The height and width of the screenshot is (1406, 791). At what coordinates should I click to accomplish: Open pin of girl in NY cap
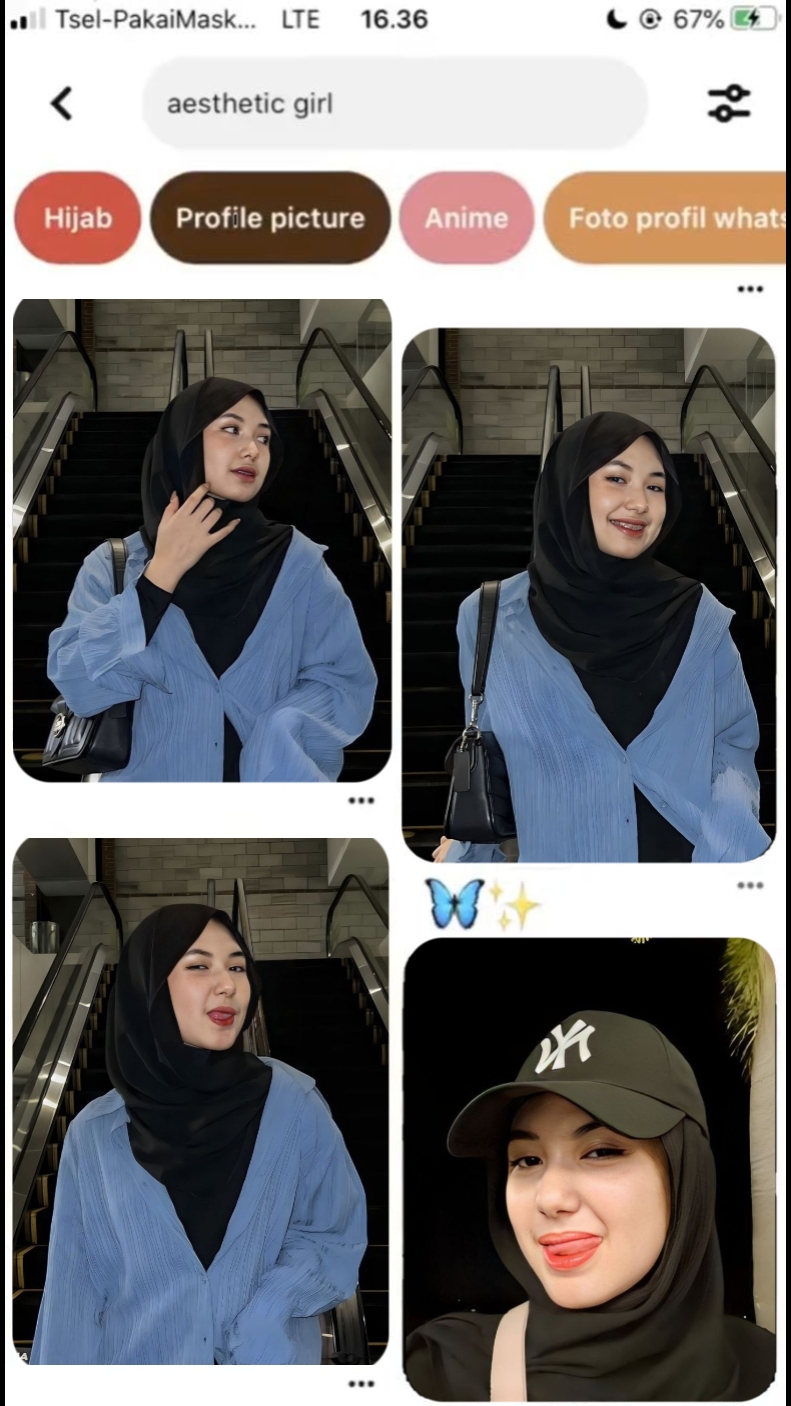588,1170
